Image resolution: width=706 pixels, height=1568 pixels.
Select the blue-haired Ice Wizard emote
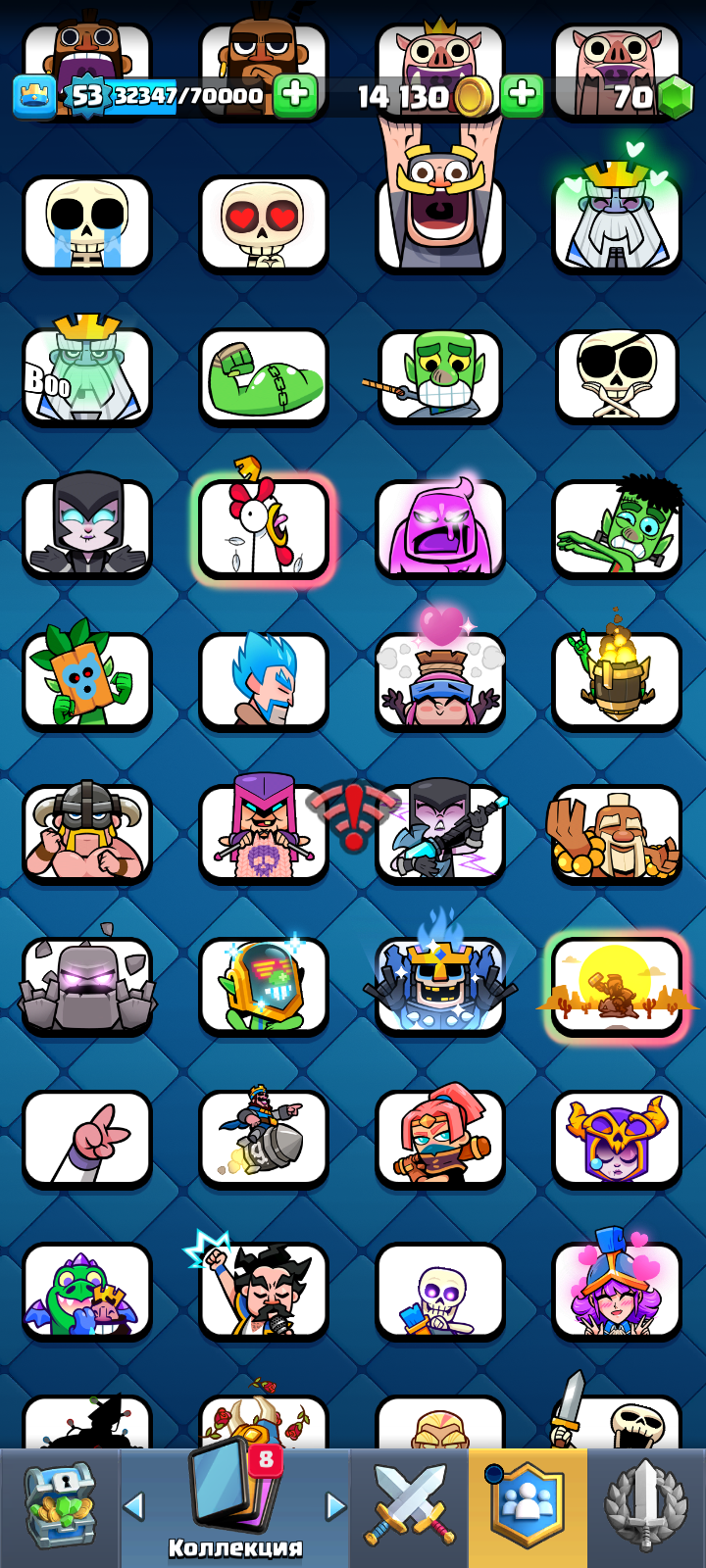tap(264, 681)
